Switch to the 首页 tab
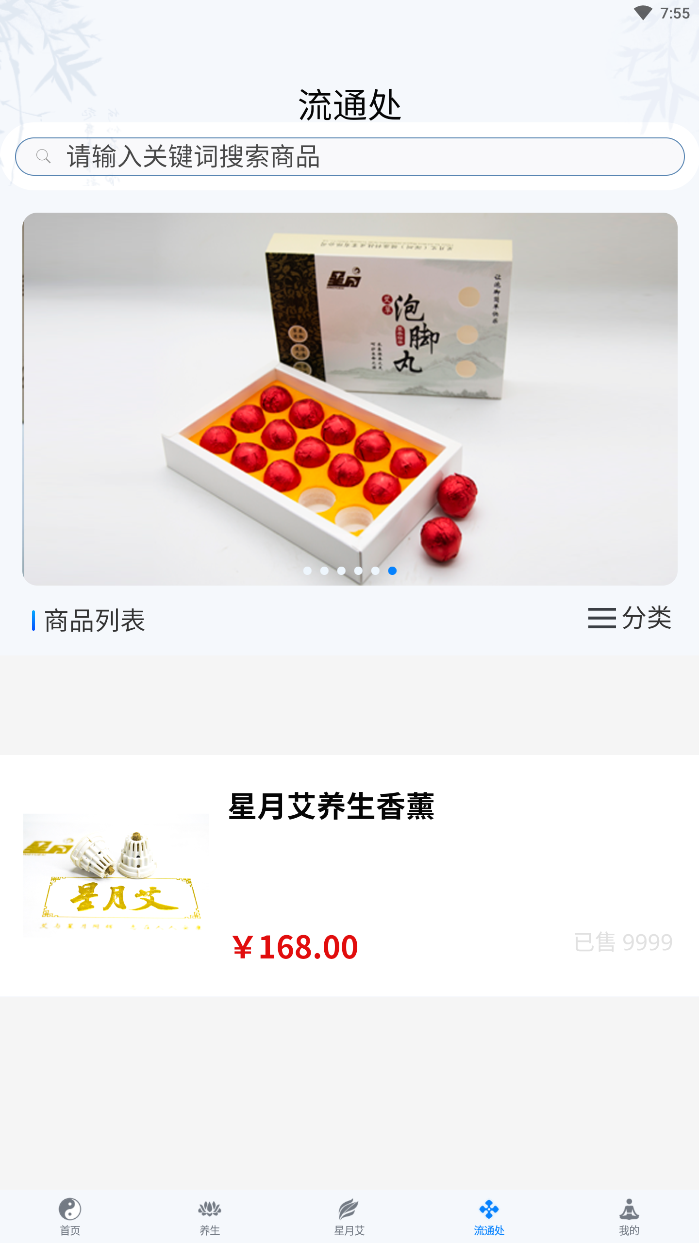This screenshot has height=1243, width=699. pyautogui.click(x=69, y=1216)
